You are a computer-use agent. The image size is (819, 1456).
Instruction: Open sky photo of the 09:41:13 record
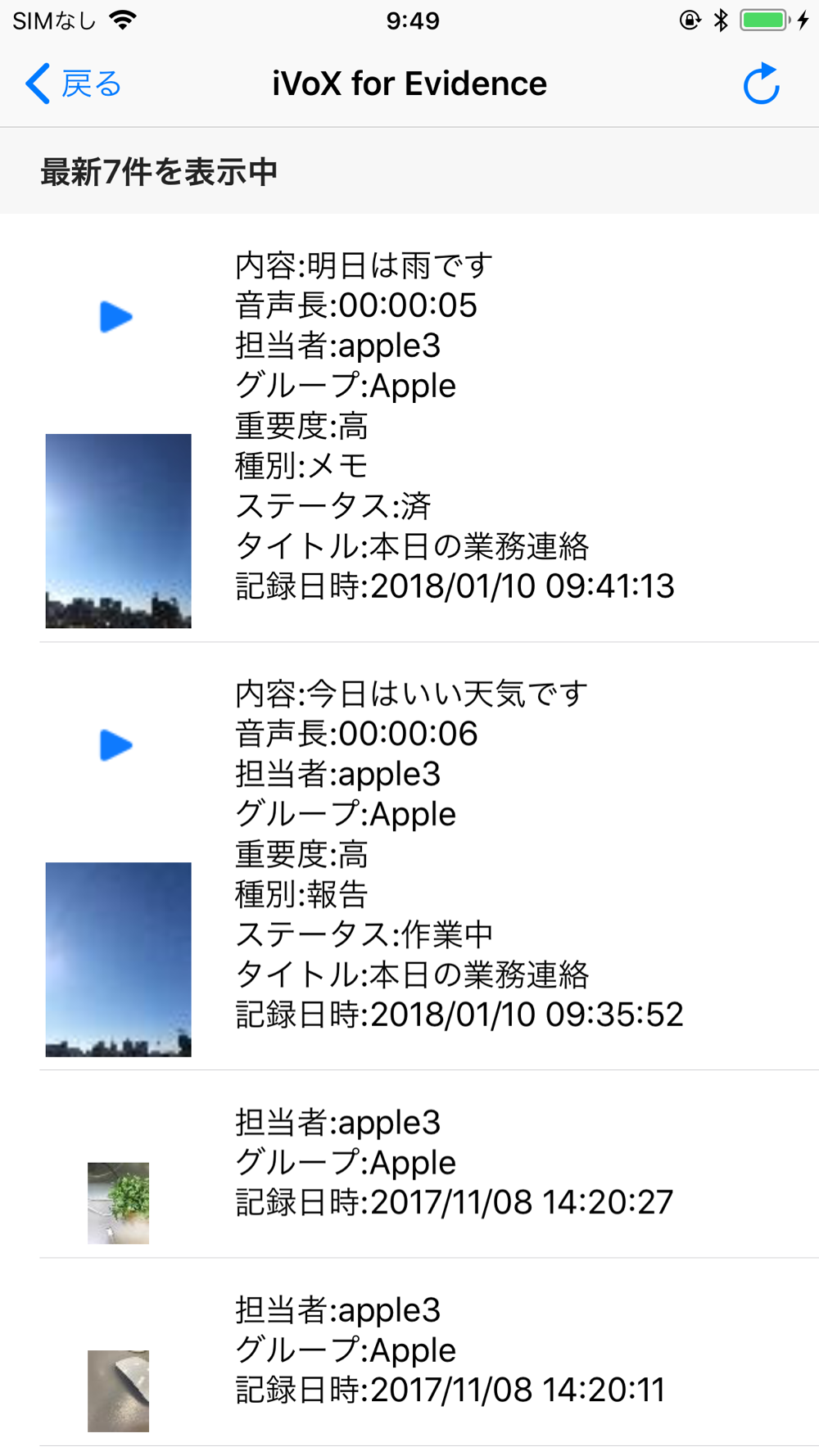pyautogui.click(x=119, y=531)
